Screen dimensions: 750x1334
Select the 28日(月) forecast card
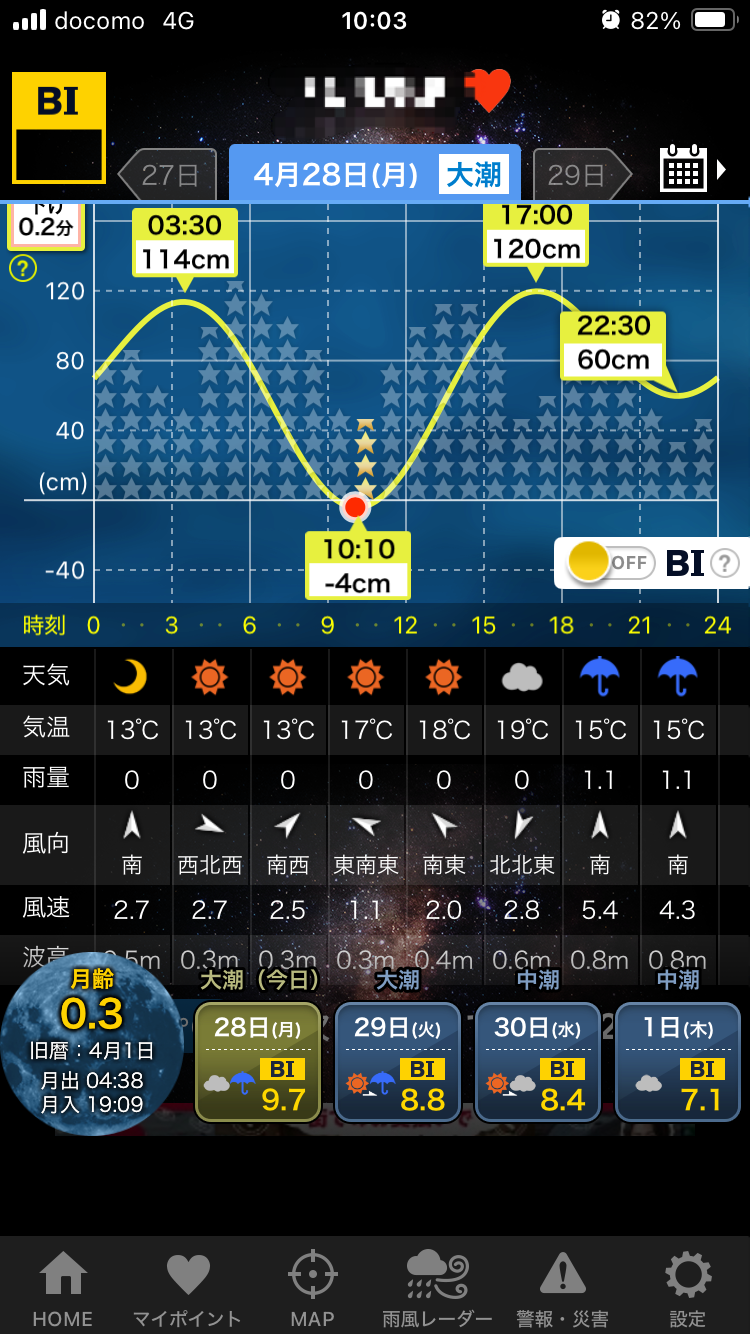pos(257,1062)
